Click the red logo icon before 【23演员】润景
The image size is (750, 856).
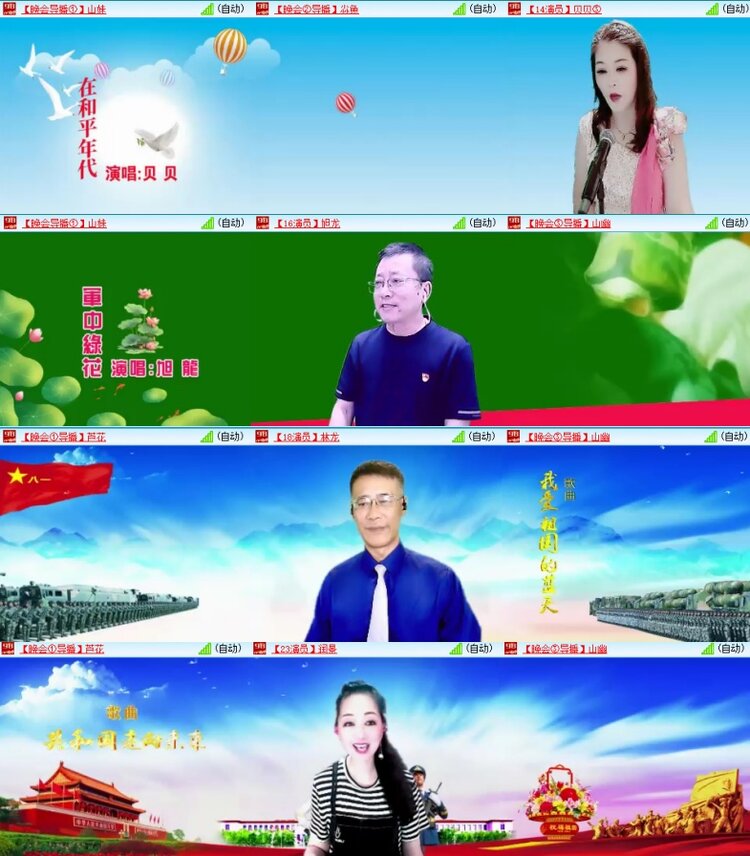pyautogui.click(x=262, y=648)
